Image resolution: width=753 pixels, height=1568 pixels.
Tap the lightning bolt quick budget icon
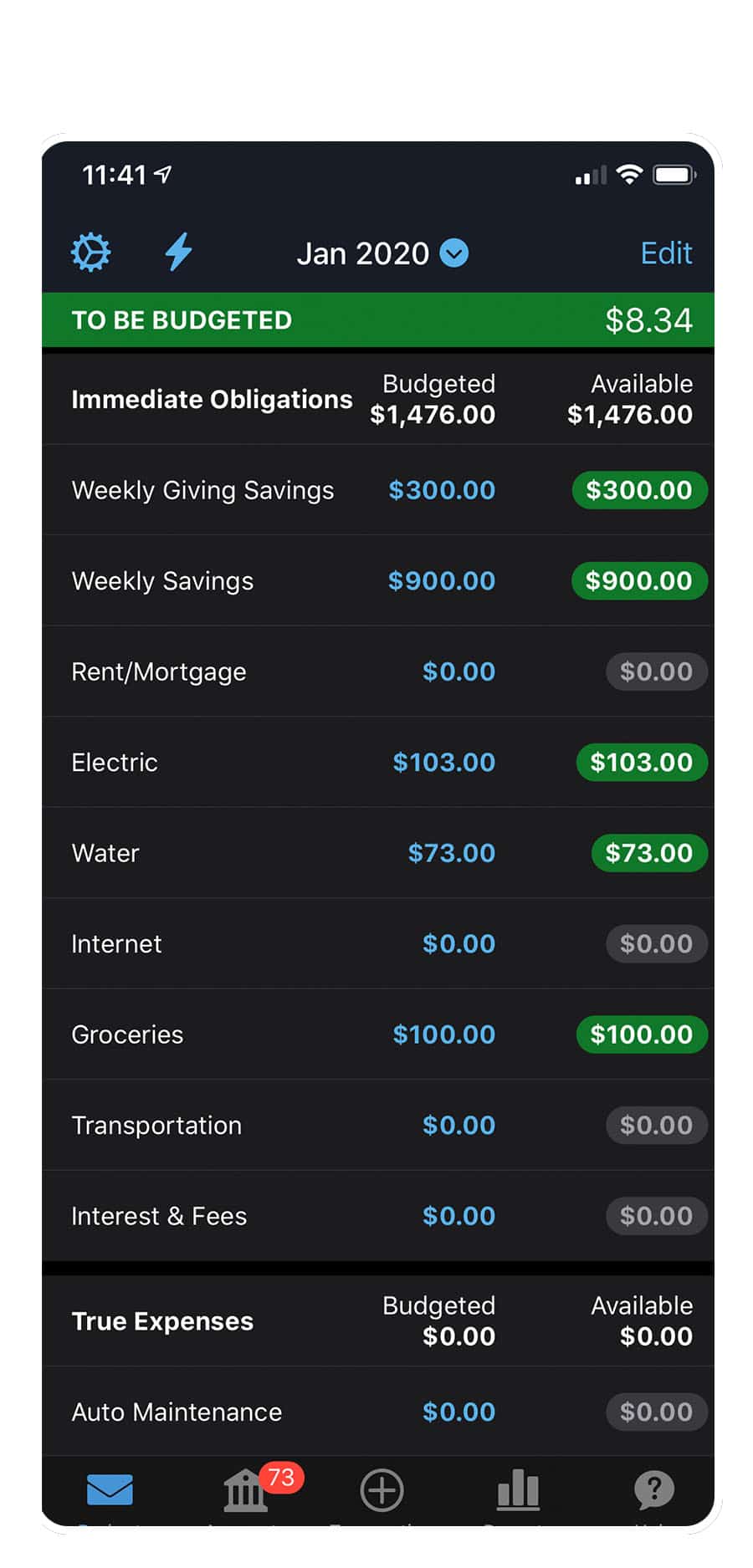point(178,252)
